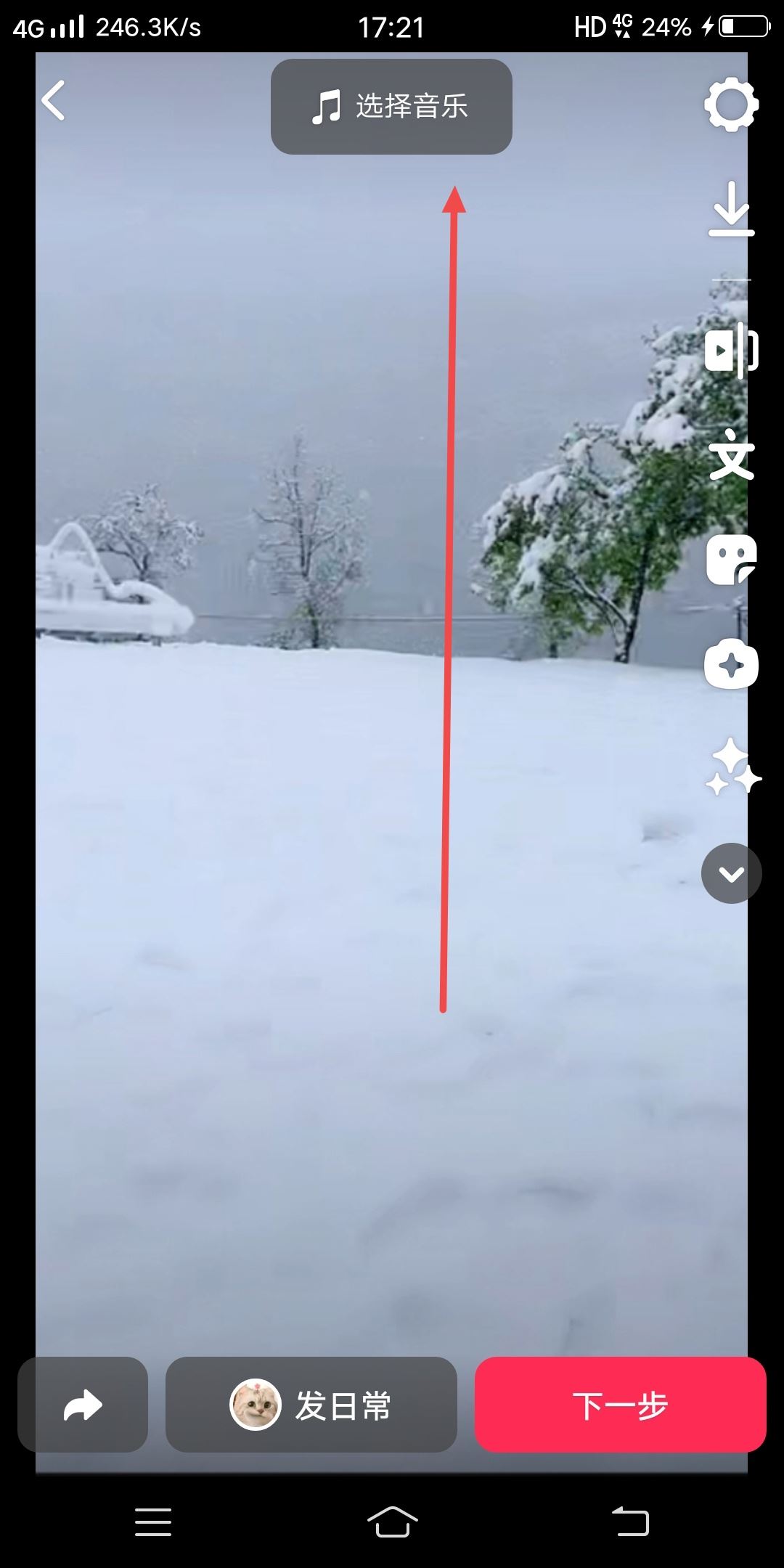
Task: Proceed with the 下一步 button
Action: [x=620, y=1405]
